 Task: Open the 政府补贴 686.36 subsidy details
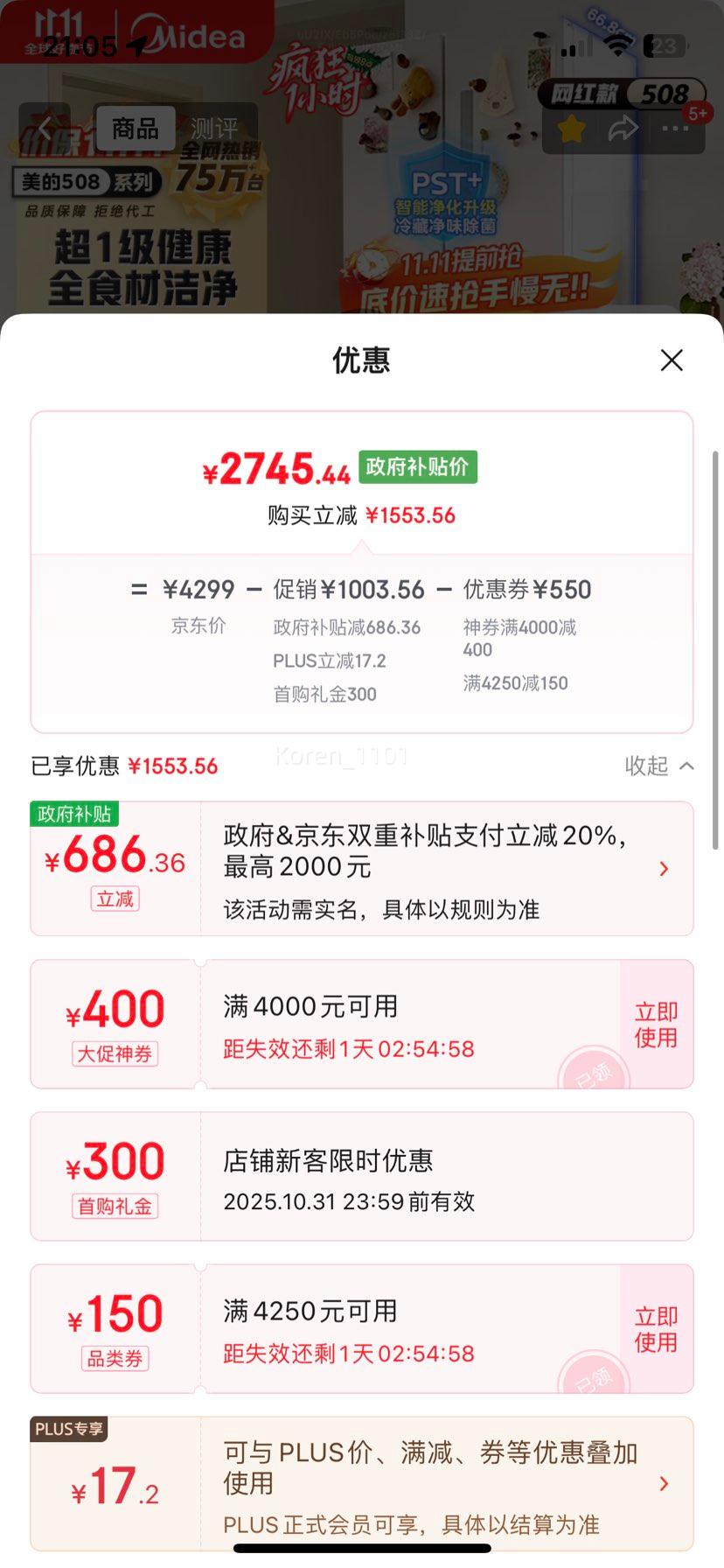click(663, 869)
